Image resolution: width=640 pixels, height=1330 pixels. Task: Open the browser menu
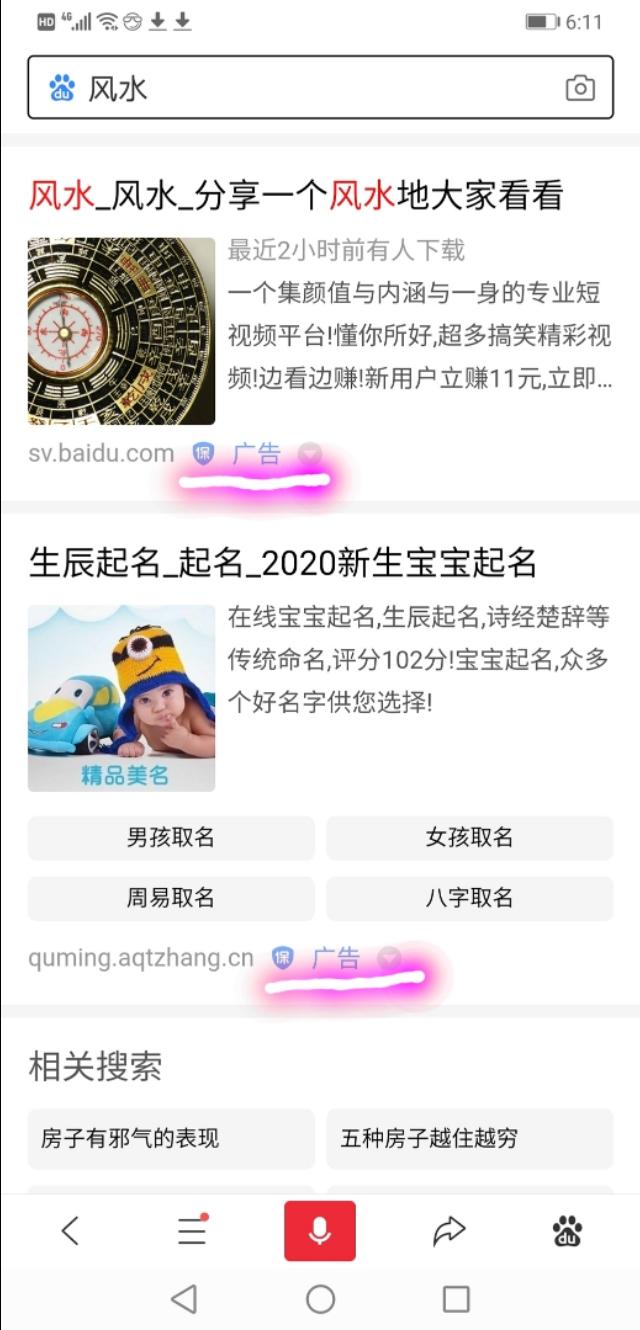click(x=192, y=1230)
